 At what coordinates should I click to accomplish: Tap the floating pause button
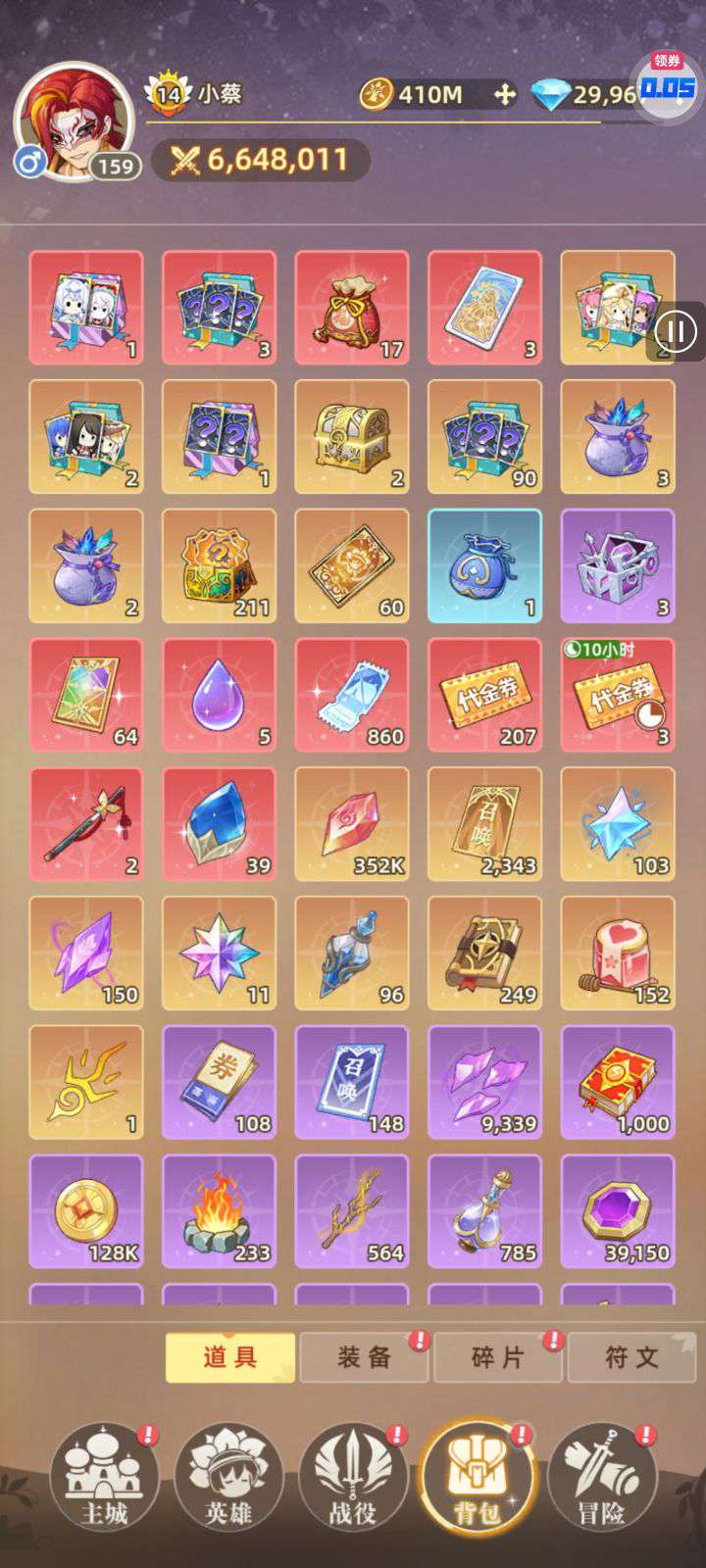click(675, 332)
